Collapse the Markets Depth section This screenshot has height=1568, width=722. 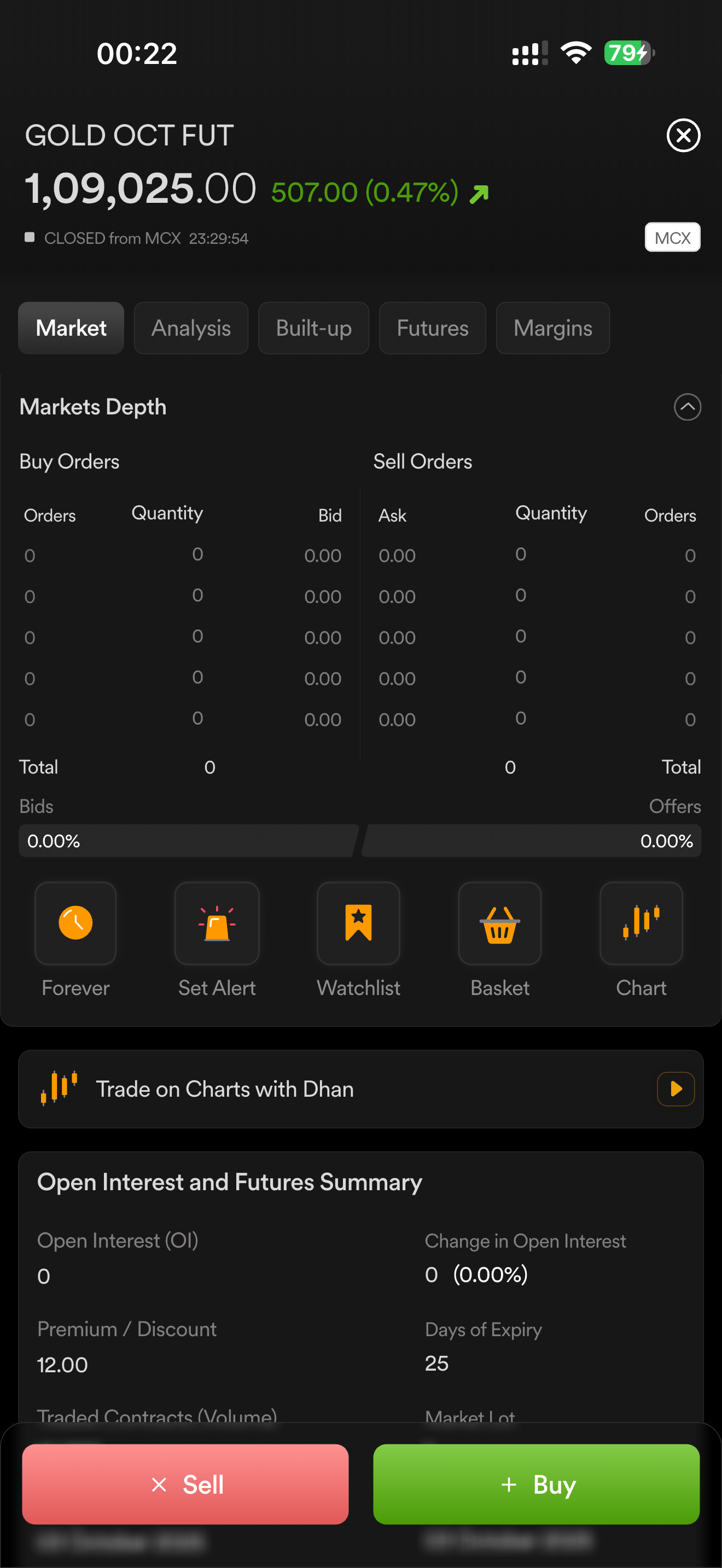coord(688,407)
